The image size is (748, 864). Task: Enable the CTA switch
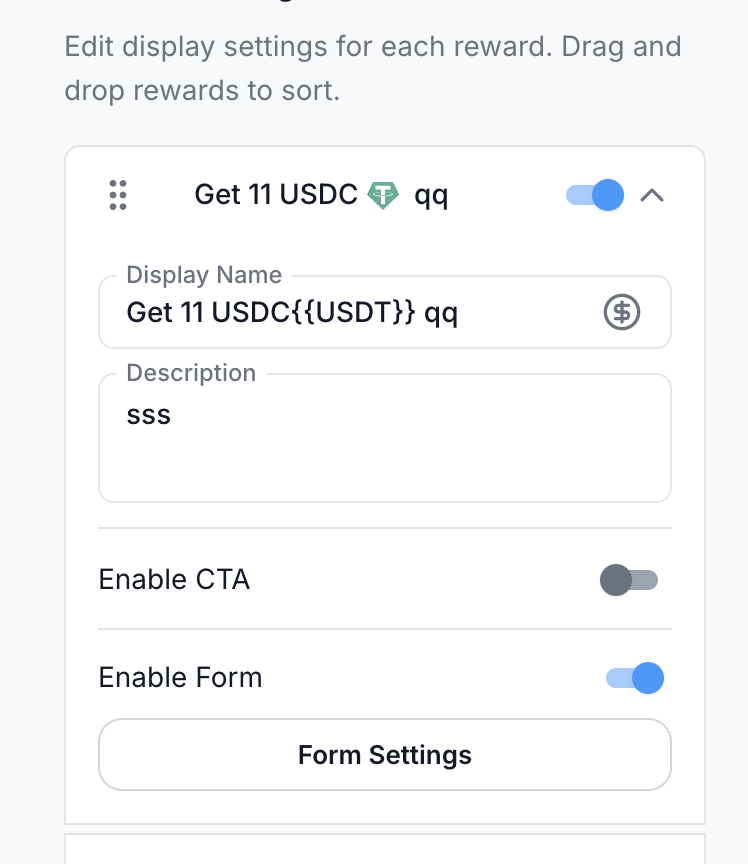point(629,580)
